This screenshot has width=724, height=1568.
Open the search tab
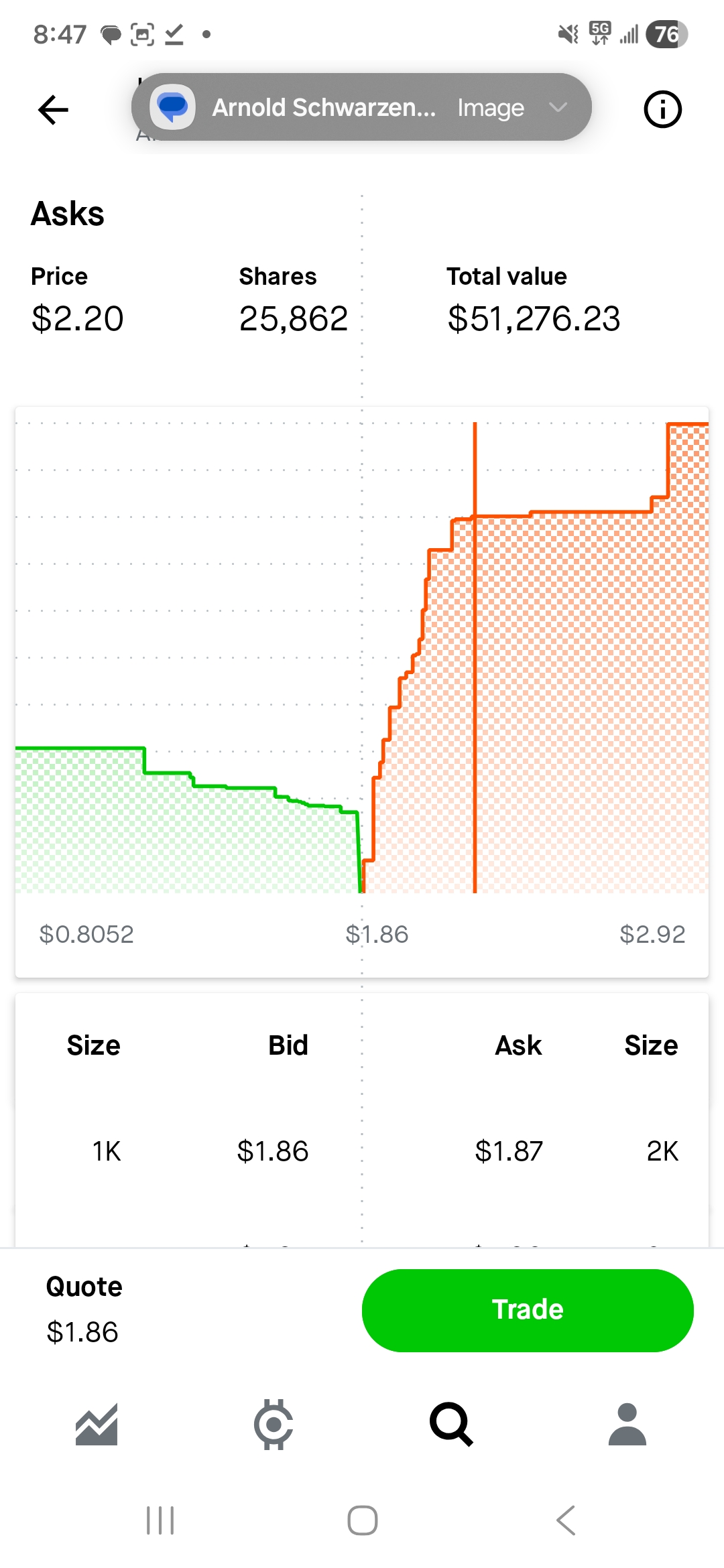click(x=451, y=1424)
